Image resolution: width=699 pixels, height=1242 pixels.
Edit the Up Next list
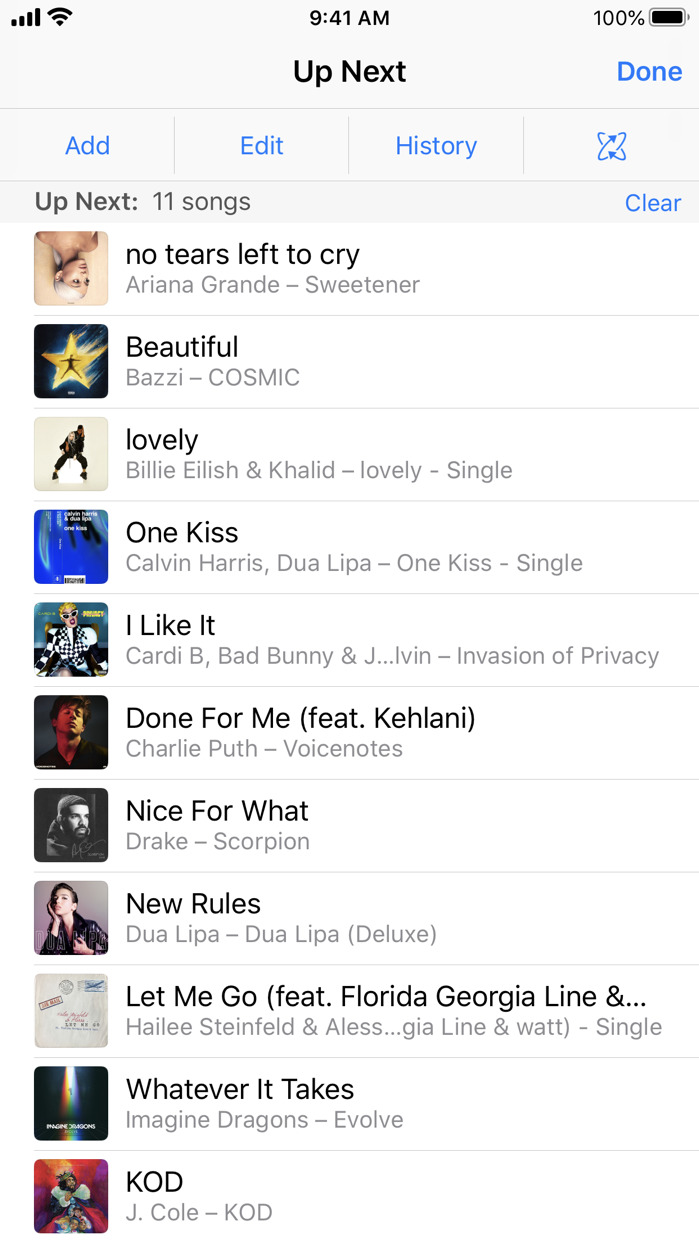[x=262, y=146]
